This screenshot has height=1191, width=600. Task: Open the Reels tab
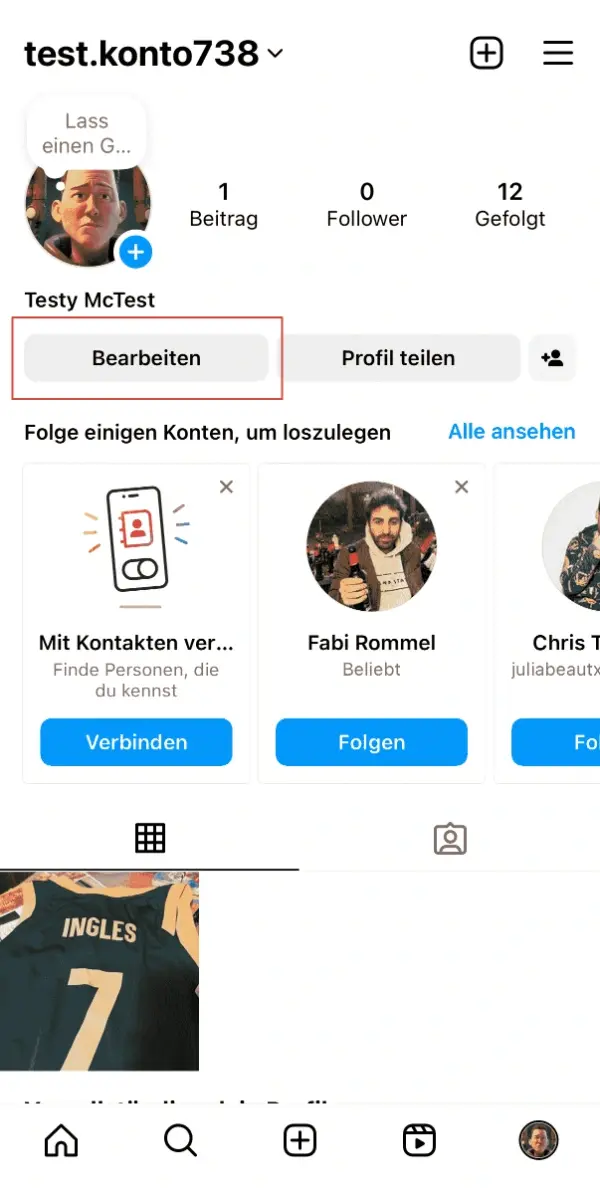419,1140
